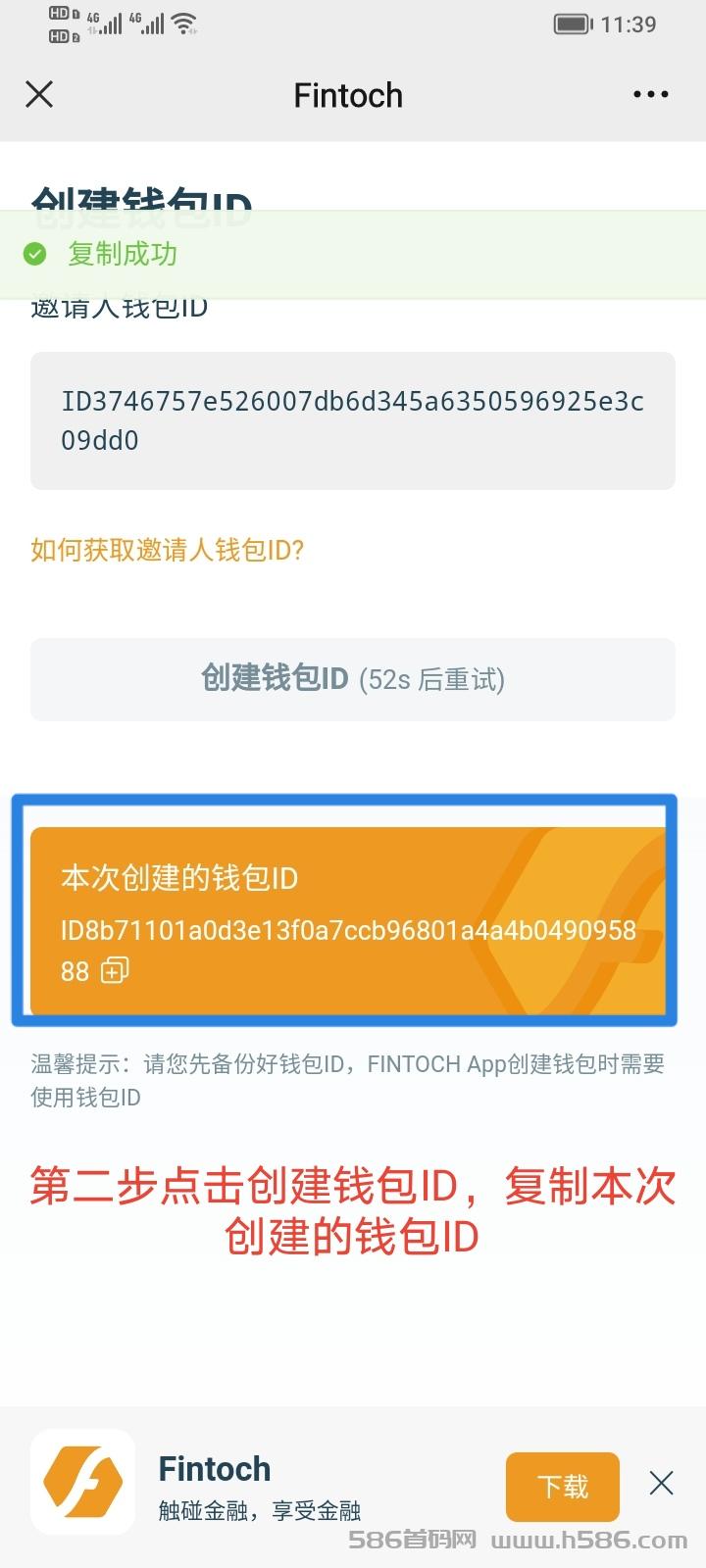706x1568 pixels.
Task: Tap the inviter wallet ID input field
Action: point(353,420)
